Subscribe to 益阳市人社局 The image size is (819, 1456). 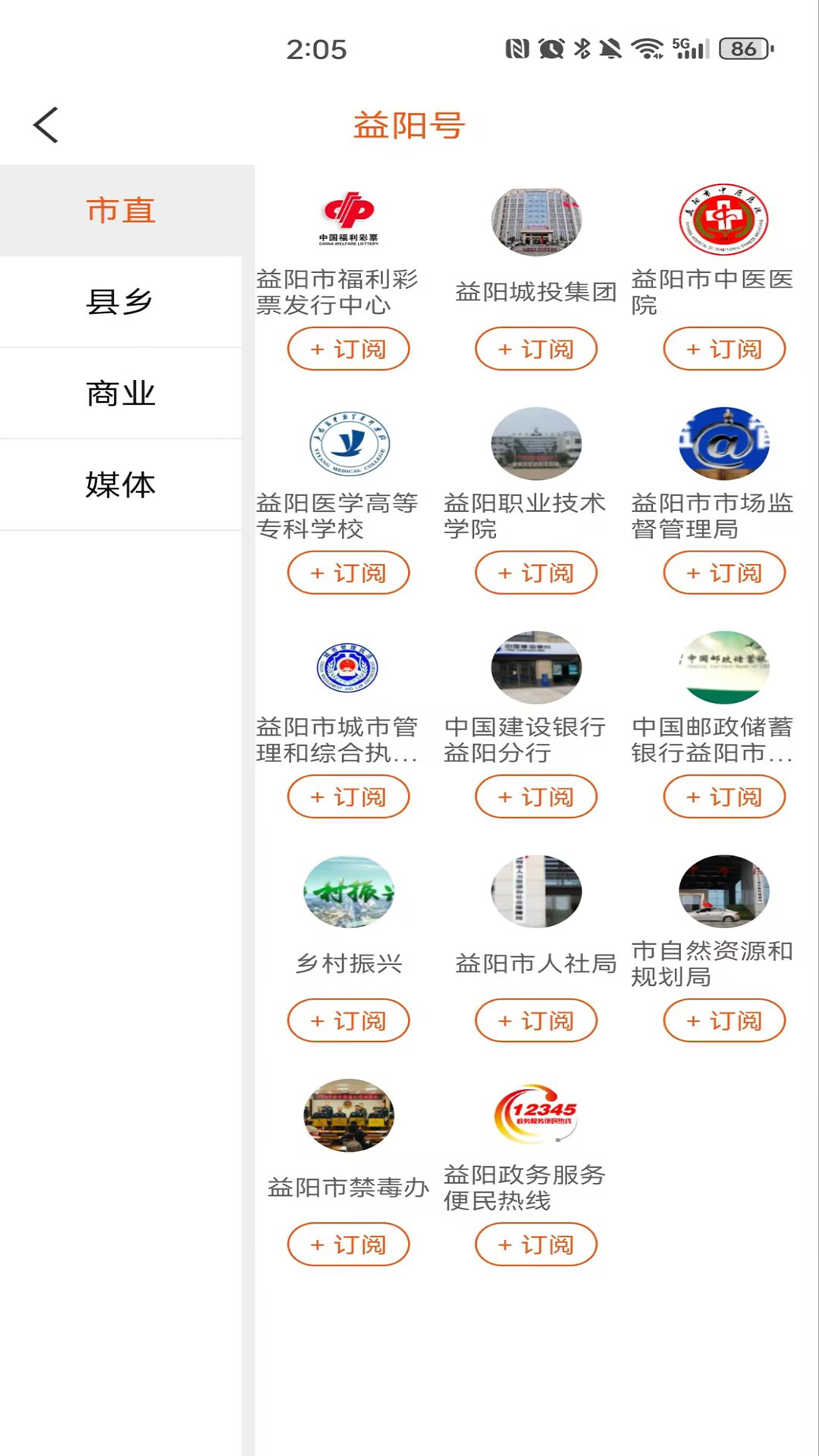536,1021
